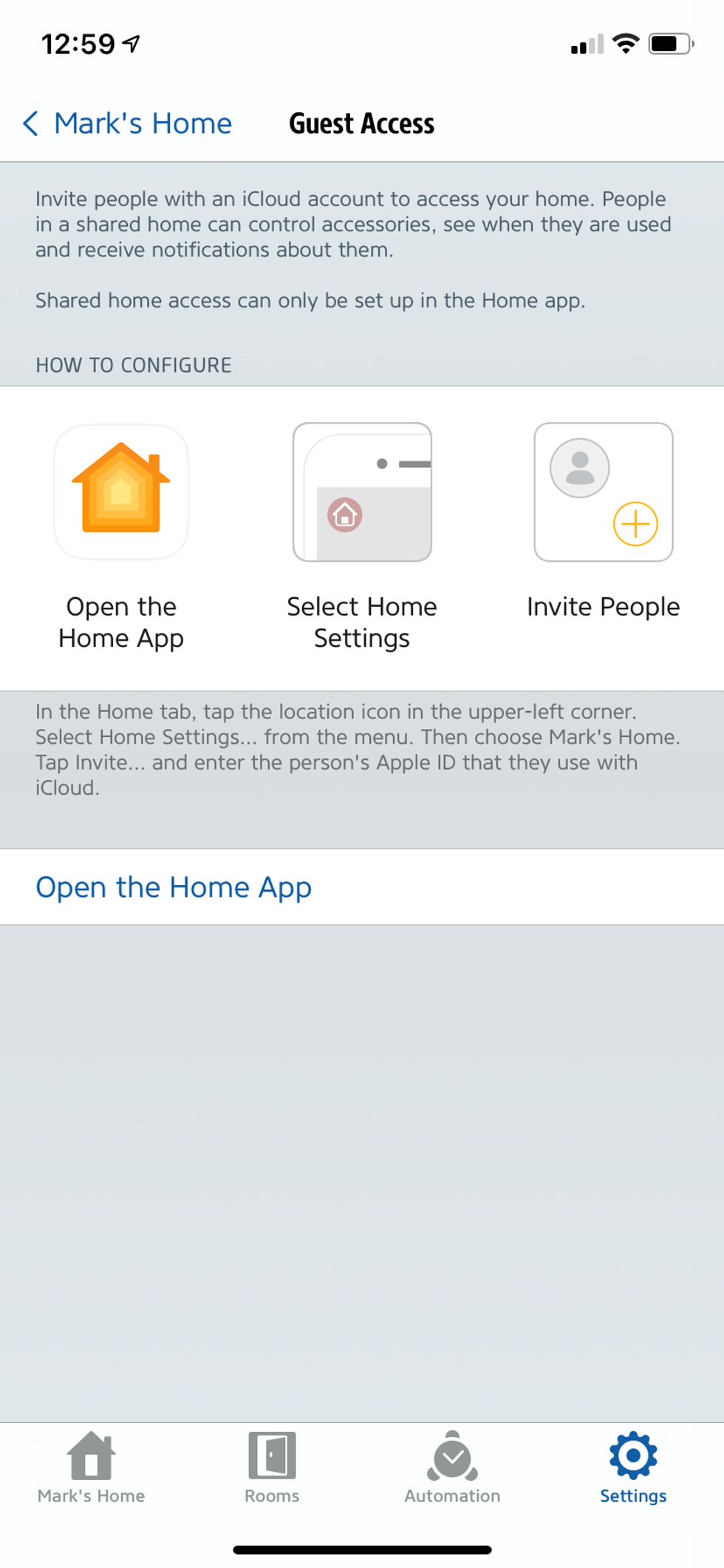Tap the Open the Home App link
724x1568 pixels.
click(174, 886)
